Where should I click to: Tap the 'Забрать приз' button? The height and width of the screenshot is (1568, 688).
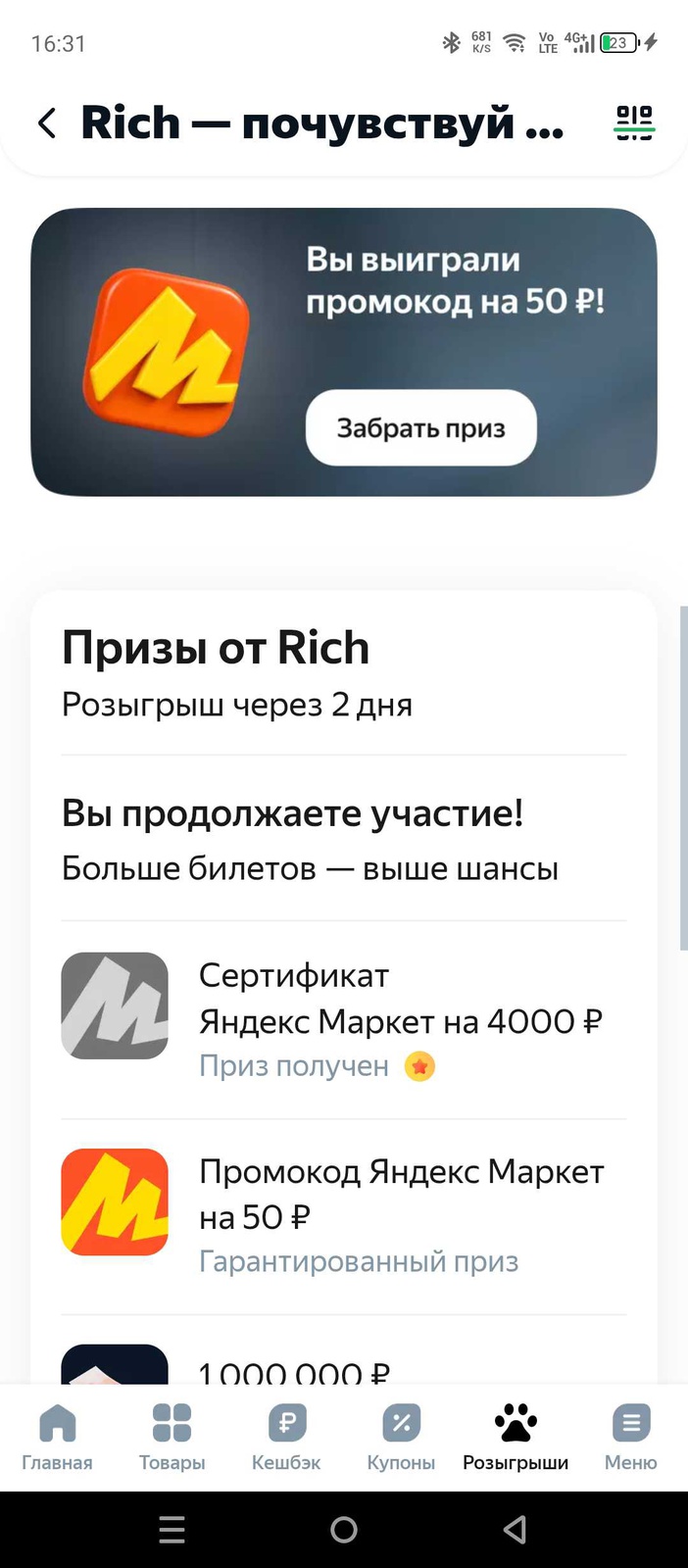420,428
